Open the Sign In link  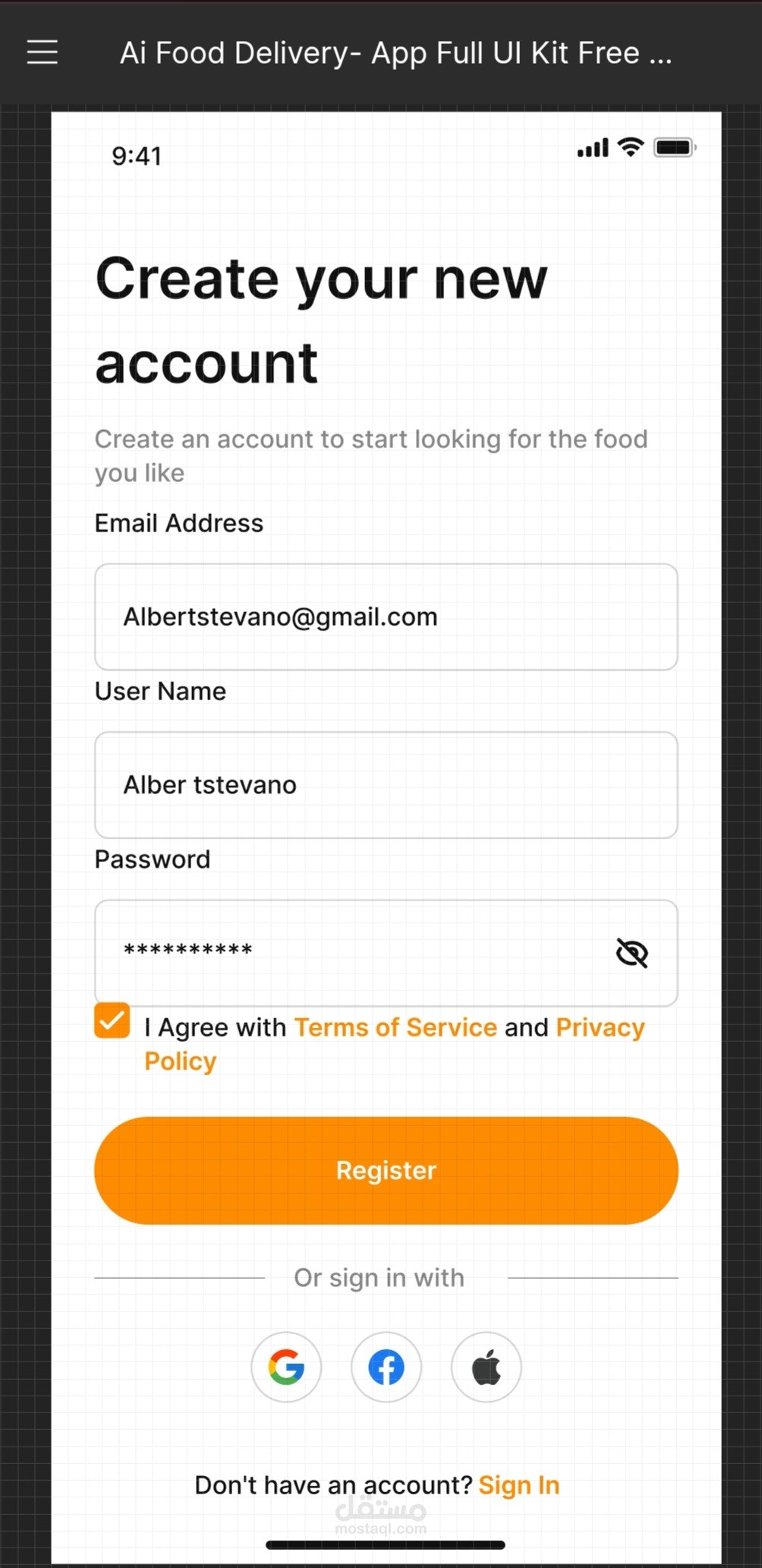[x=519, y=1484]
